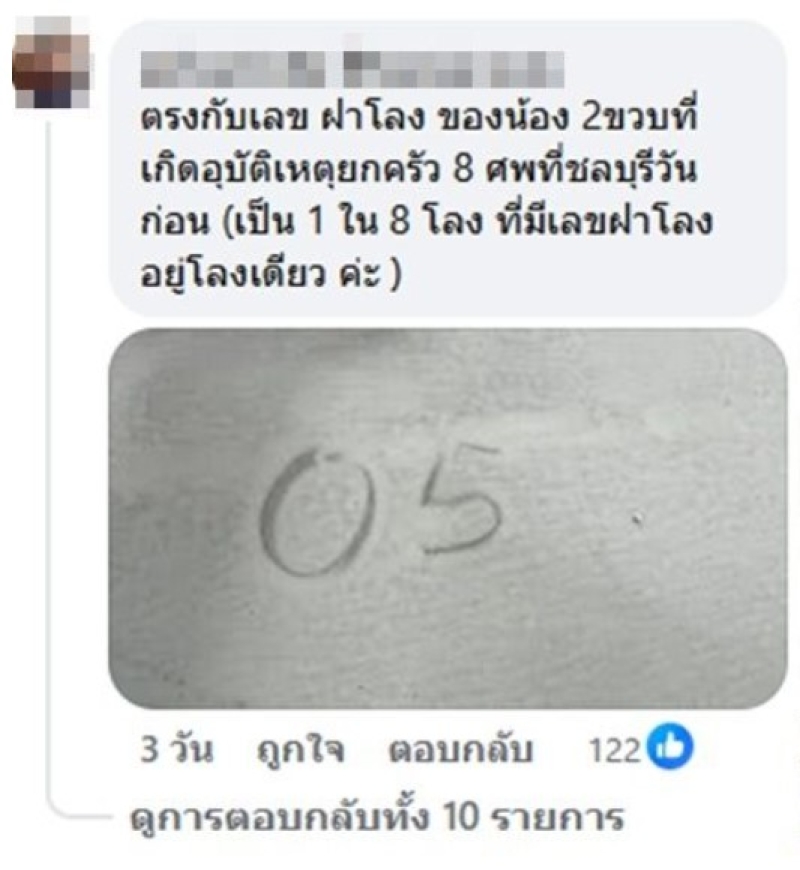Expand ดูการตอบกลับทั้ง 10 รายการ replies
The width and height of the screenshot is (800, 870).
(378, 818)
